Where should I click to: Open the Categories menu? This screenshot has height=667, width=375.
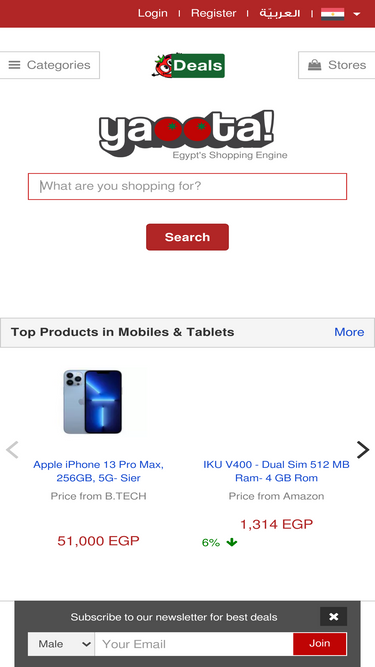(x=50, y=65)
